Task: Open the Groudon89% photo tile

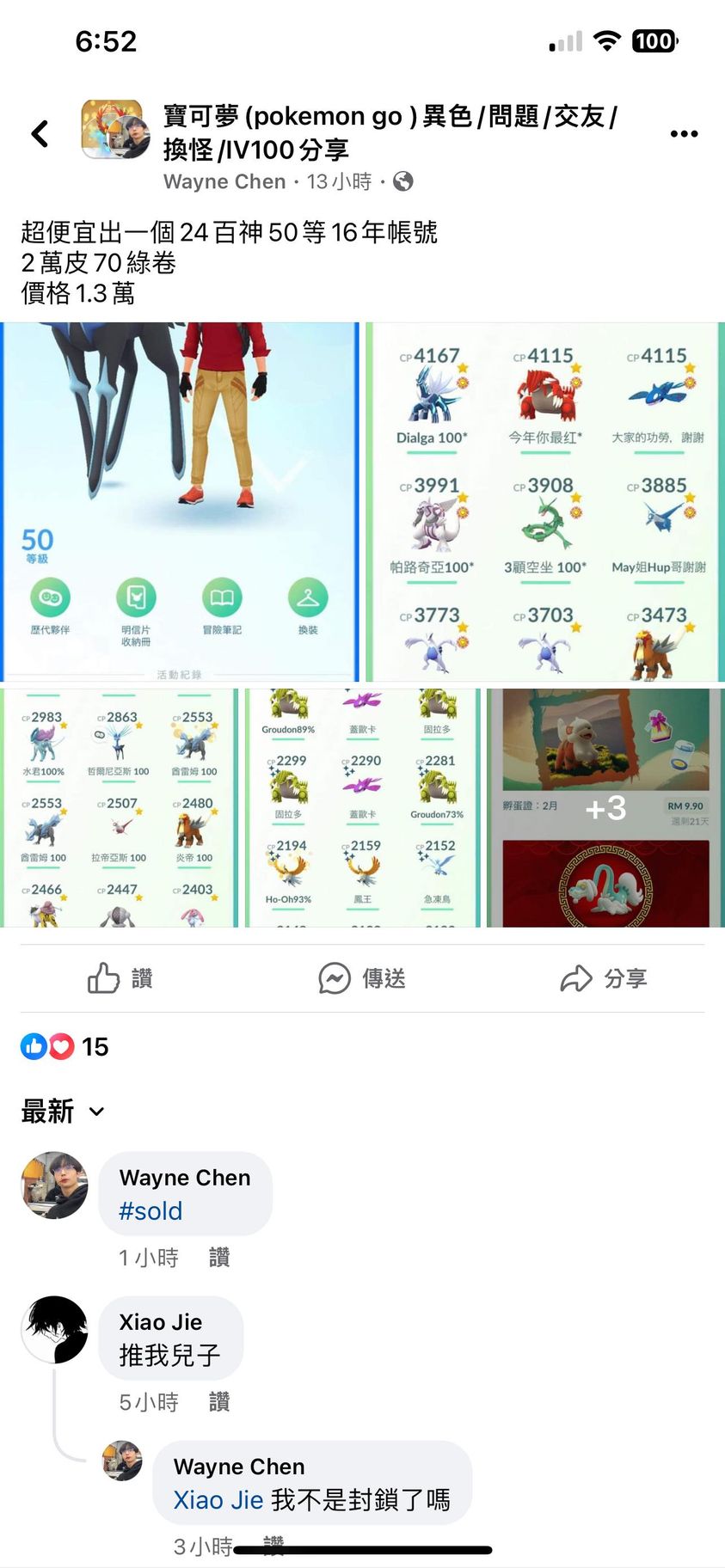Action: tap(362, 807)
